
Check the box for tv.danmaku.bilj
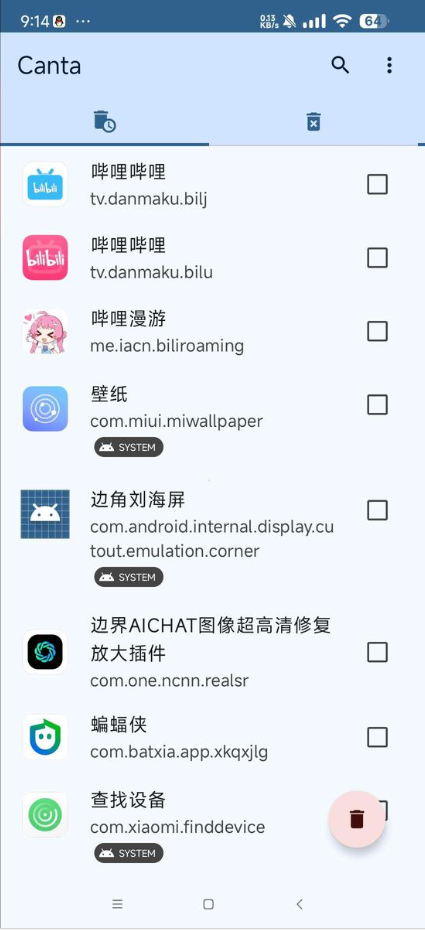378,184
